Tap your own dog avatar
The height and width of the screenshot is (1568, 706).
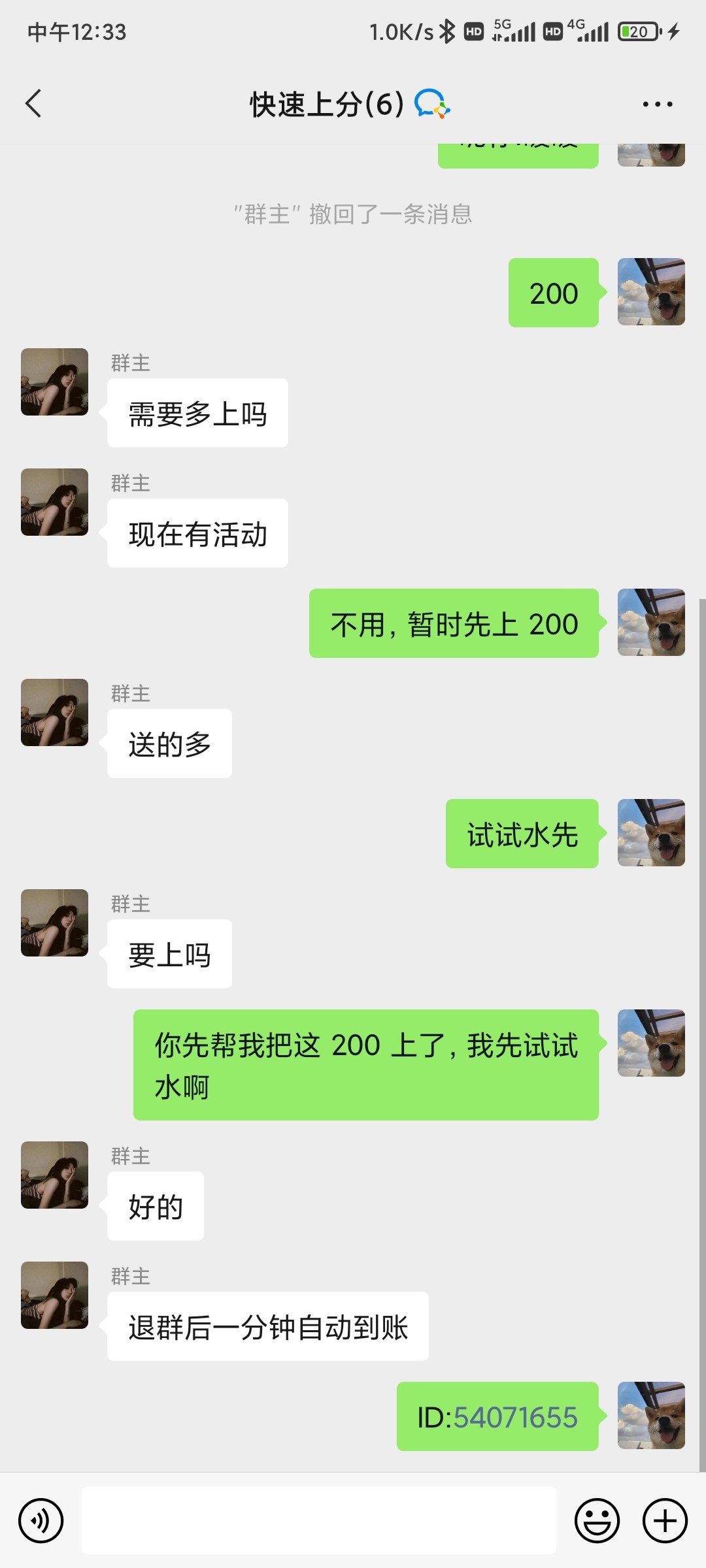point(651,292)
